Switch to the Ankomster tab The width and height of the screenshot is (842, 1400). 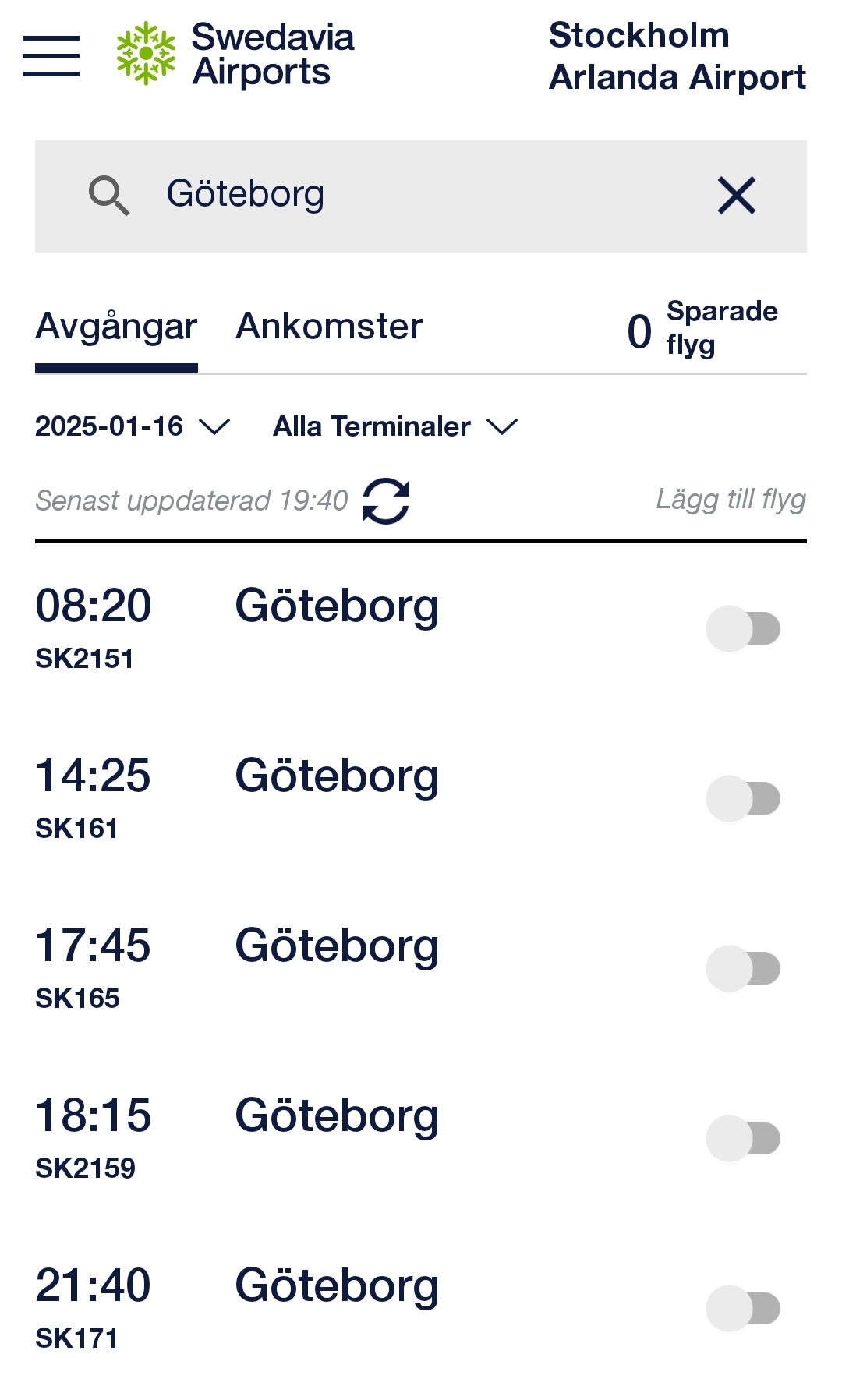click(x=329, y=326)
